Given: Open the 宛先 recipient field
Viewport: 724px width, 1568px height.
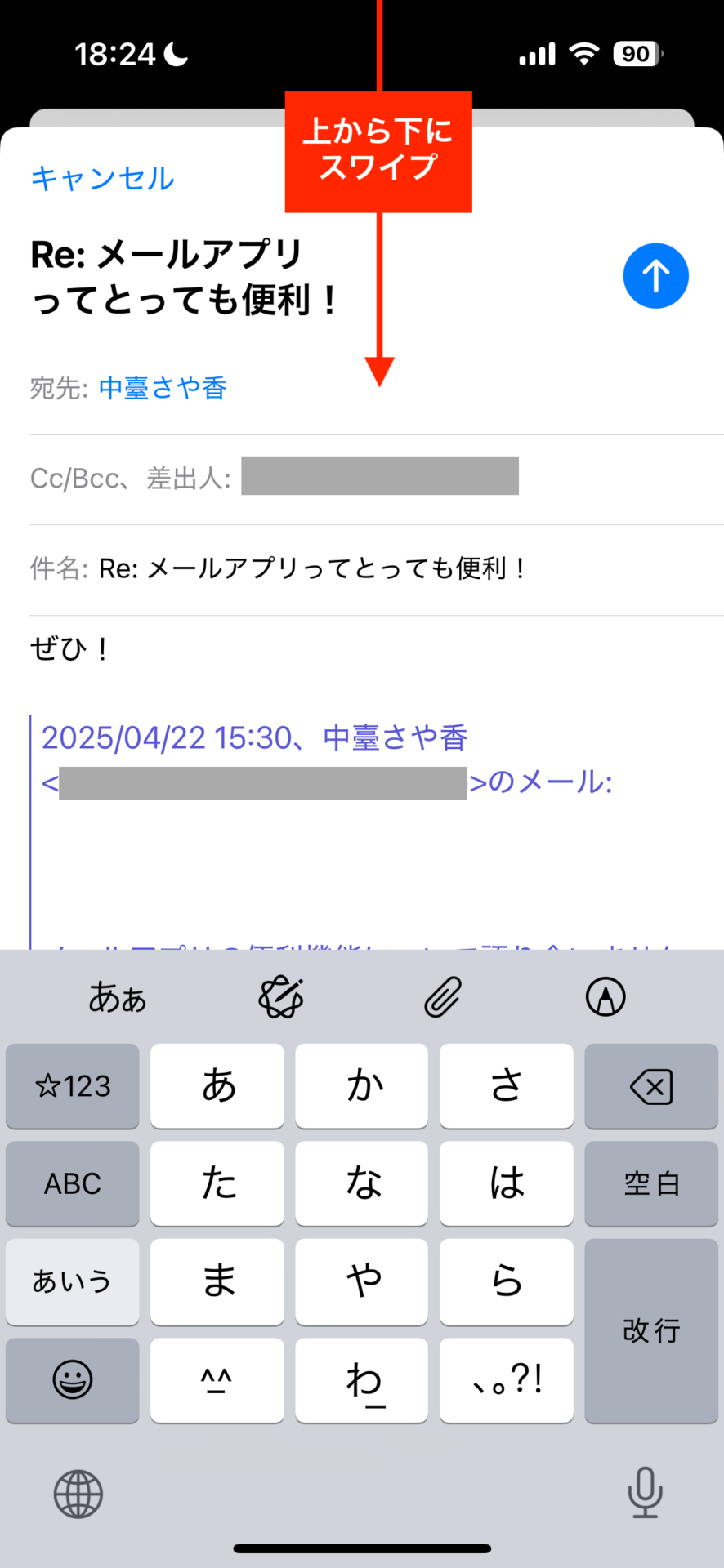Looking at the screenshot, I should click(x=377, y=388).
